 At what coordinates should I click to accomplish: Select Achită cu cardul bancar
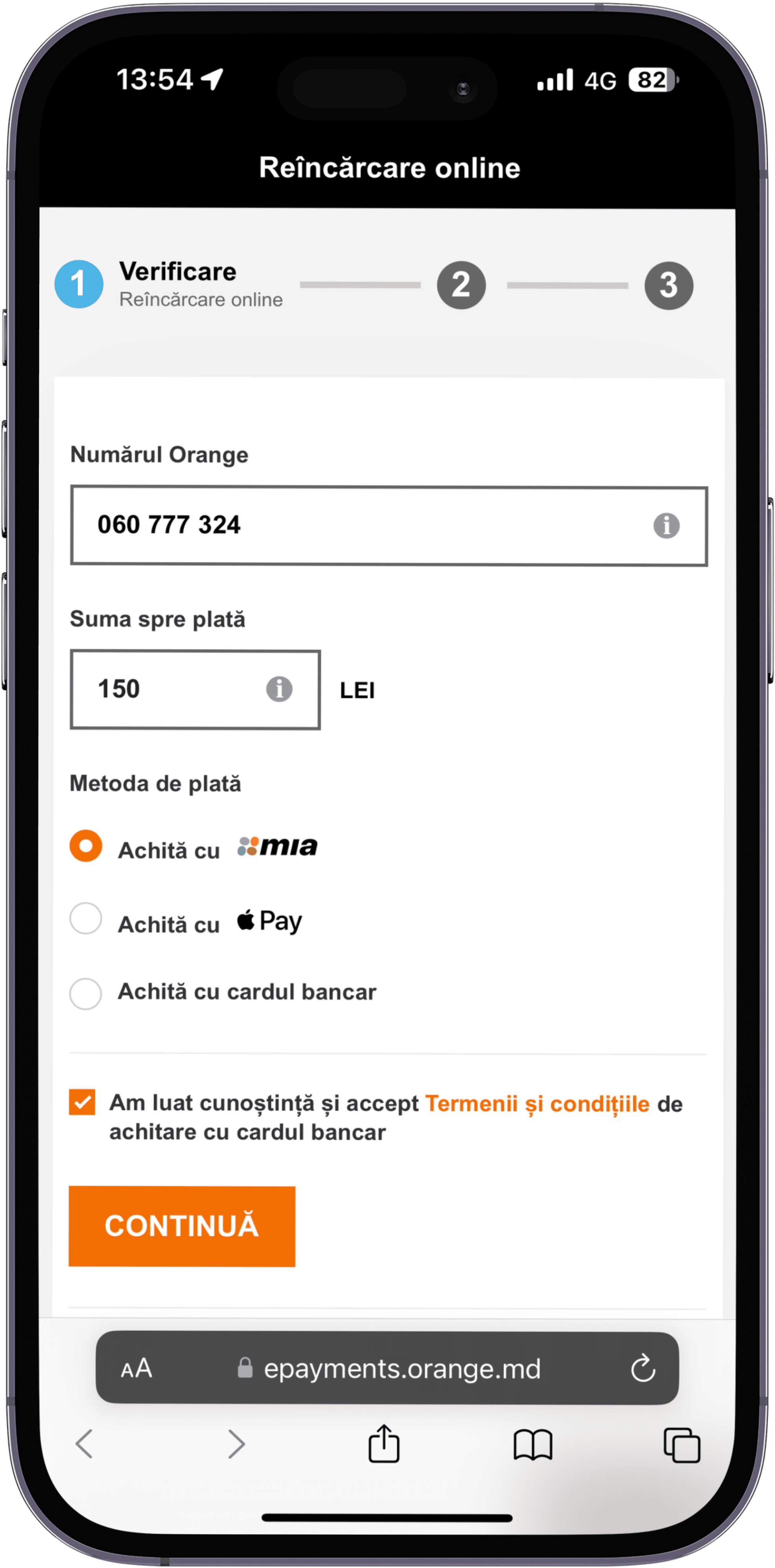[x=86, y=993]
